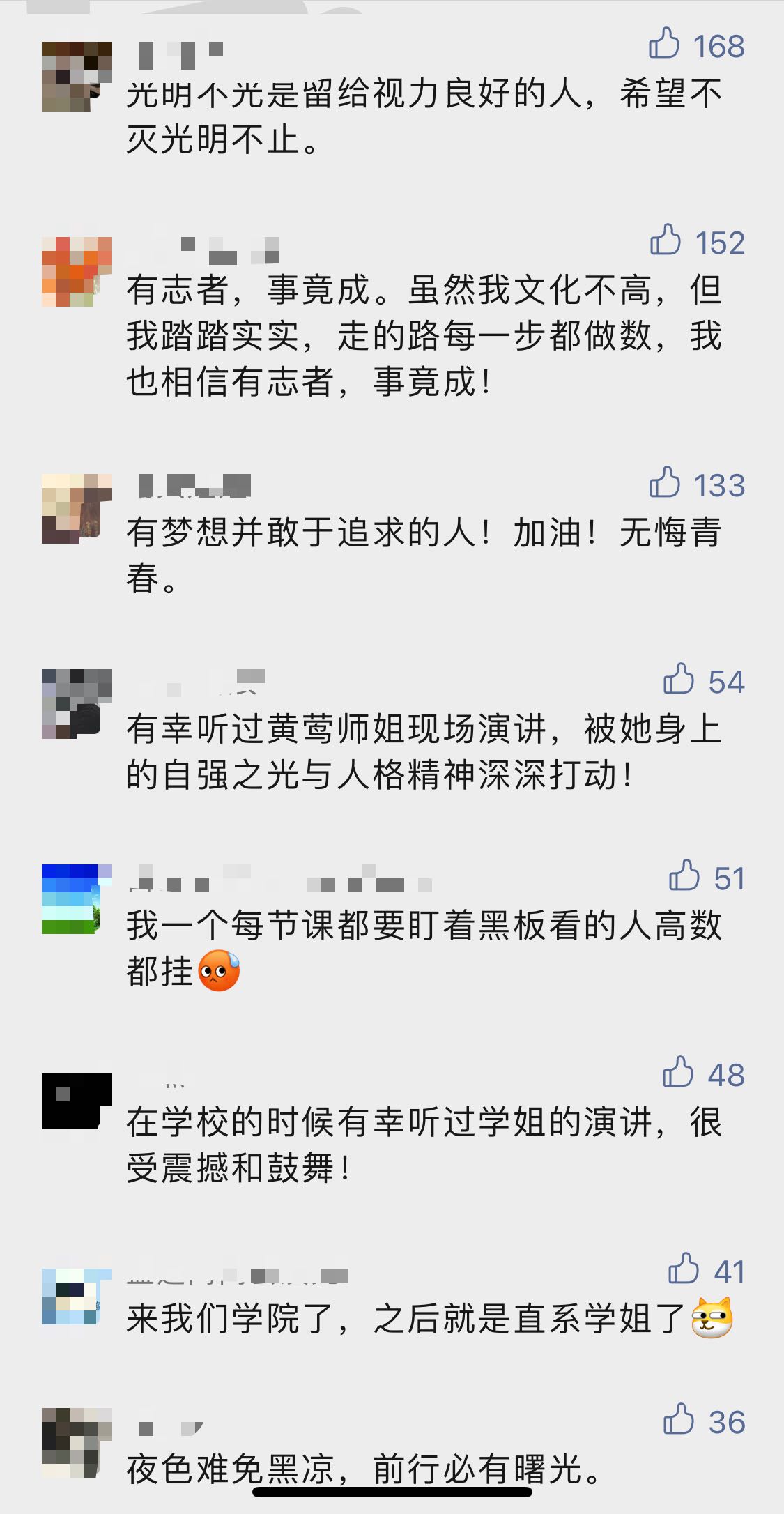784x1514 pixels.
Task: Like the 很受震撼和鼓舞 comment
Action: [678, 1073]
